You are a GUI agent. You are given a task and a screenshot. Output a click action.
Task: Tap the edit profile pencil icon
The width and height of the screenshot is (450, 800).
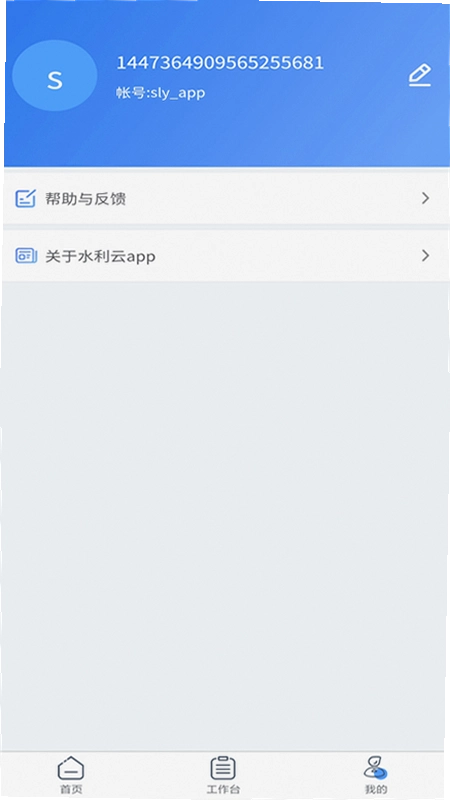click(x=420, y=75)
